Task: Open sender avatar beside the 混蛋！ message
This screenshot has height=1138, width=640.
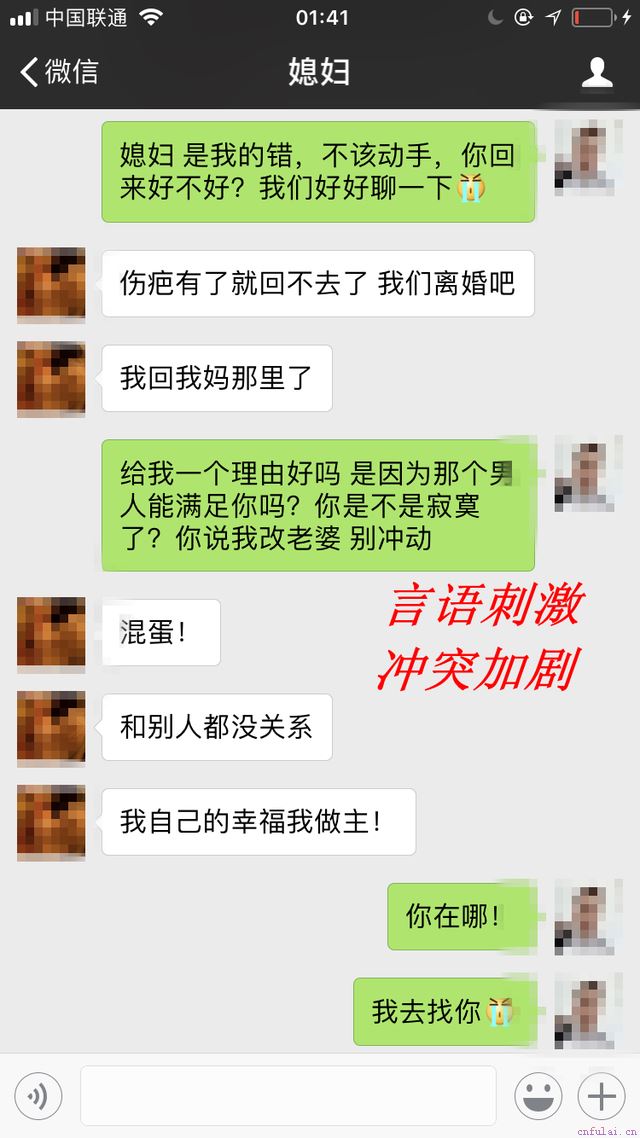Action: (51, 634)
